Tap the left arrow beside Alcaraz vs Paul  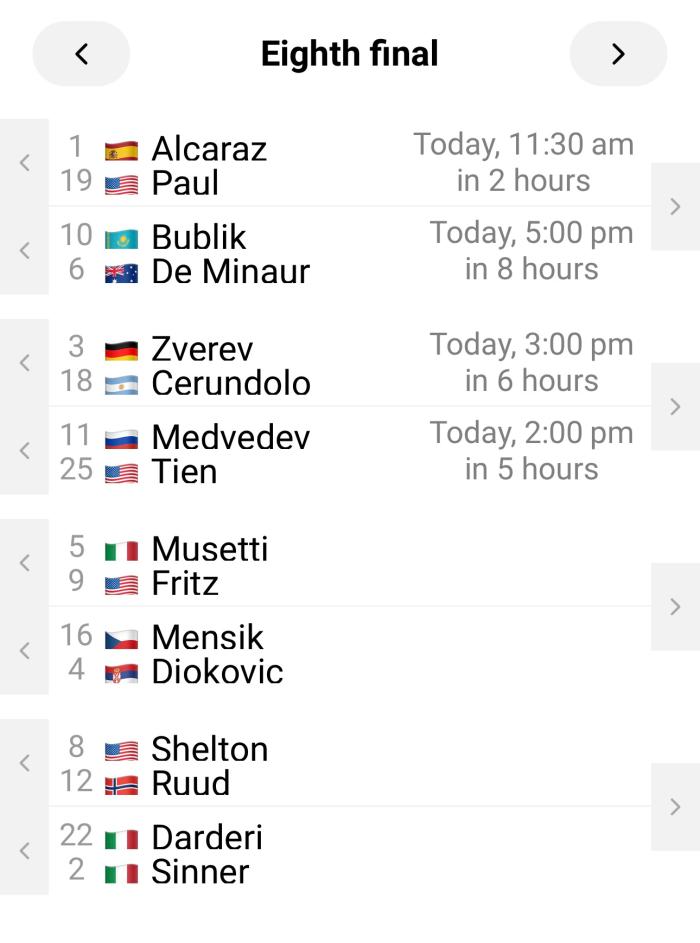tap(24, 163)
